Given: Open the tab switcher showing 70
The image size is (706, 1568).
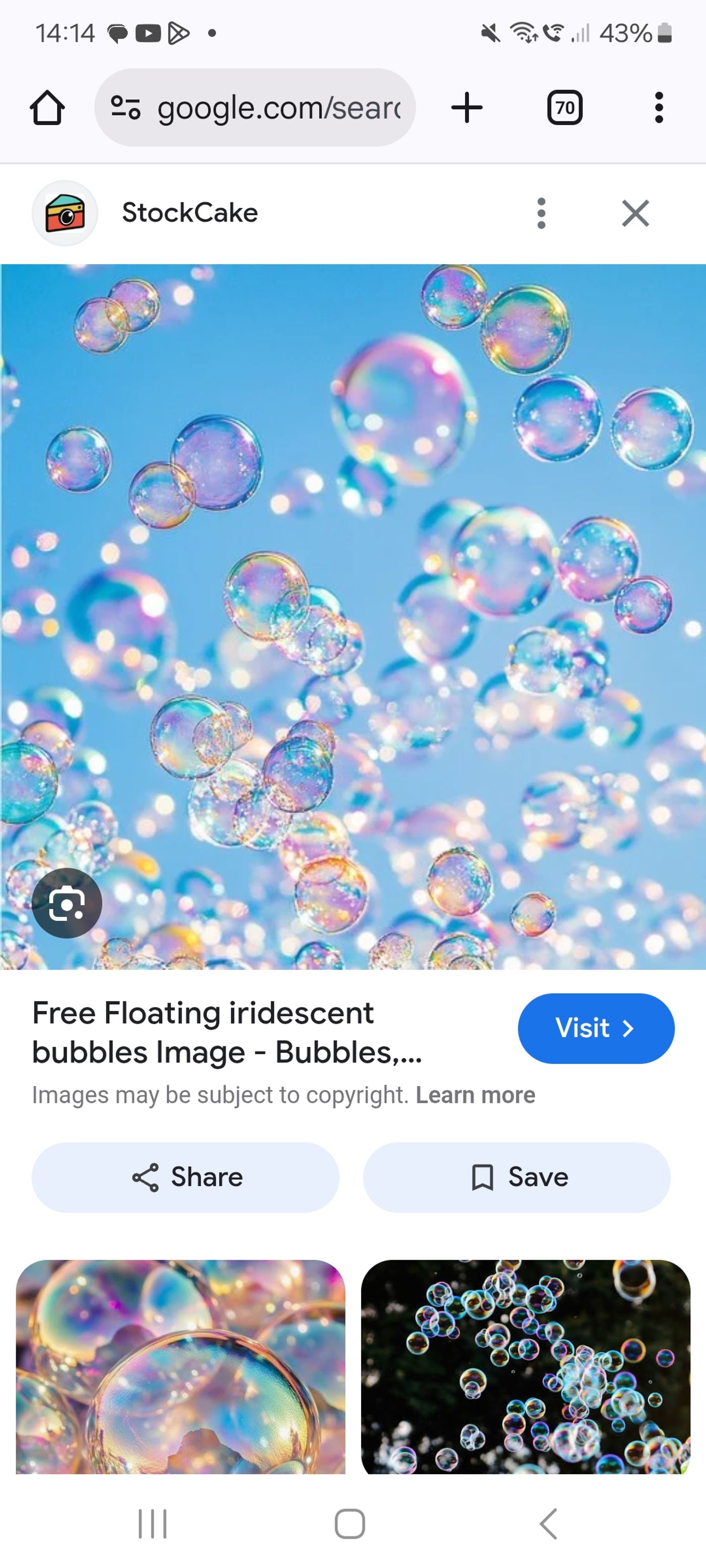Looking at the screenshot, I should [x=565, y=108].
